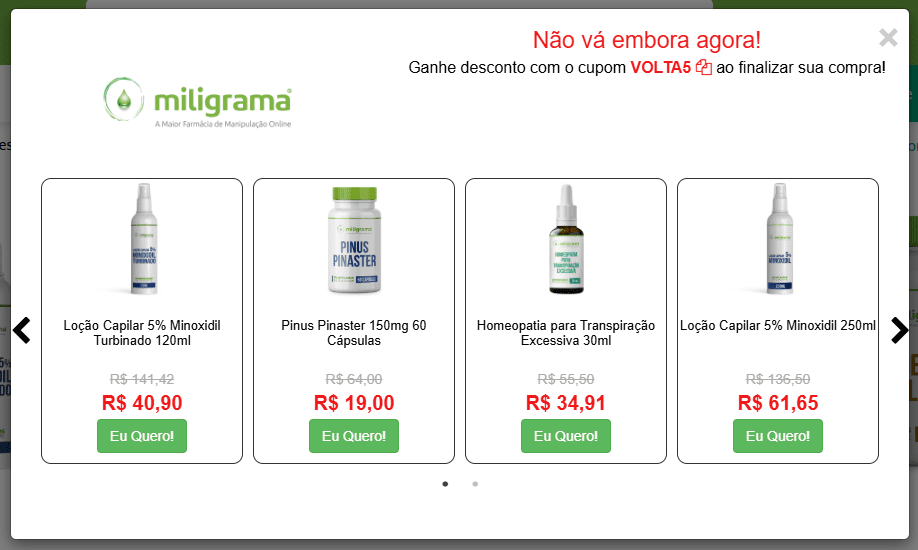This screenshot has height=550, width=918.
Task: Tap Eu Quero for Pinus Pinaster capsules
Action: pyautogui.click(x=354, y=436)
